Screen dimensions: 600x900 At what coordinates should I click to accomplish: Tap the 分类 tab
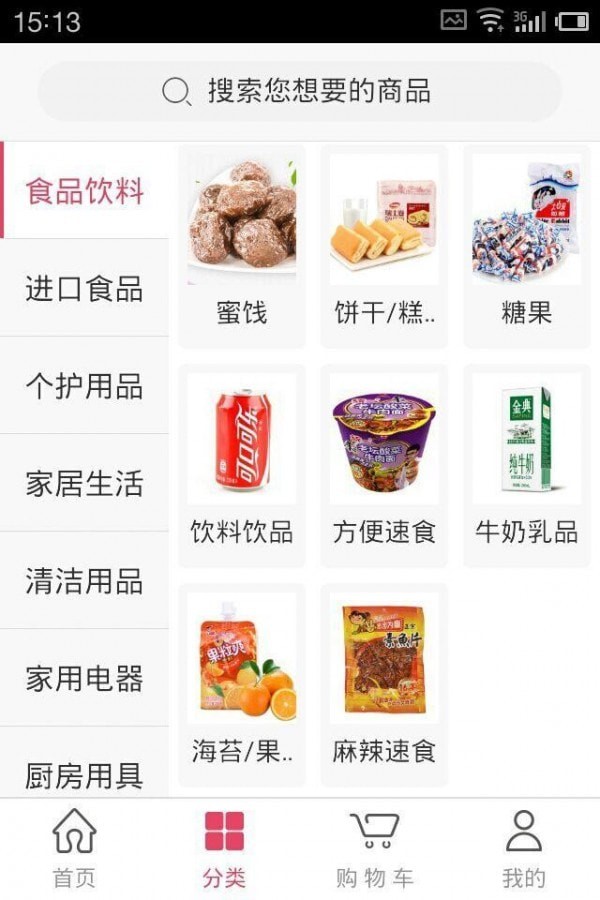point(224,849)
